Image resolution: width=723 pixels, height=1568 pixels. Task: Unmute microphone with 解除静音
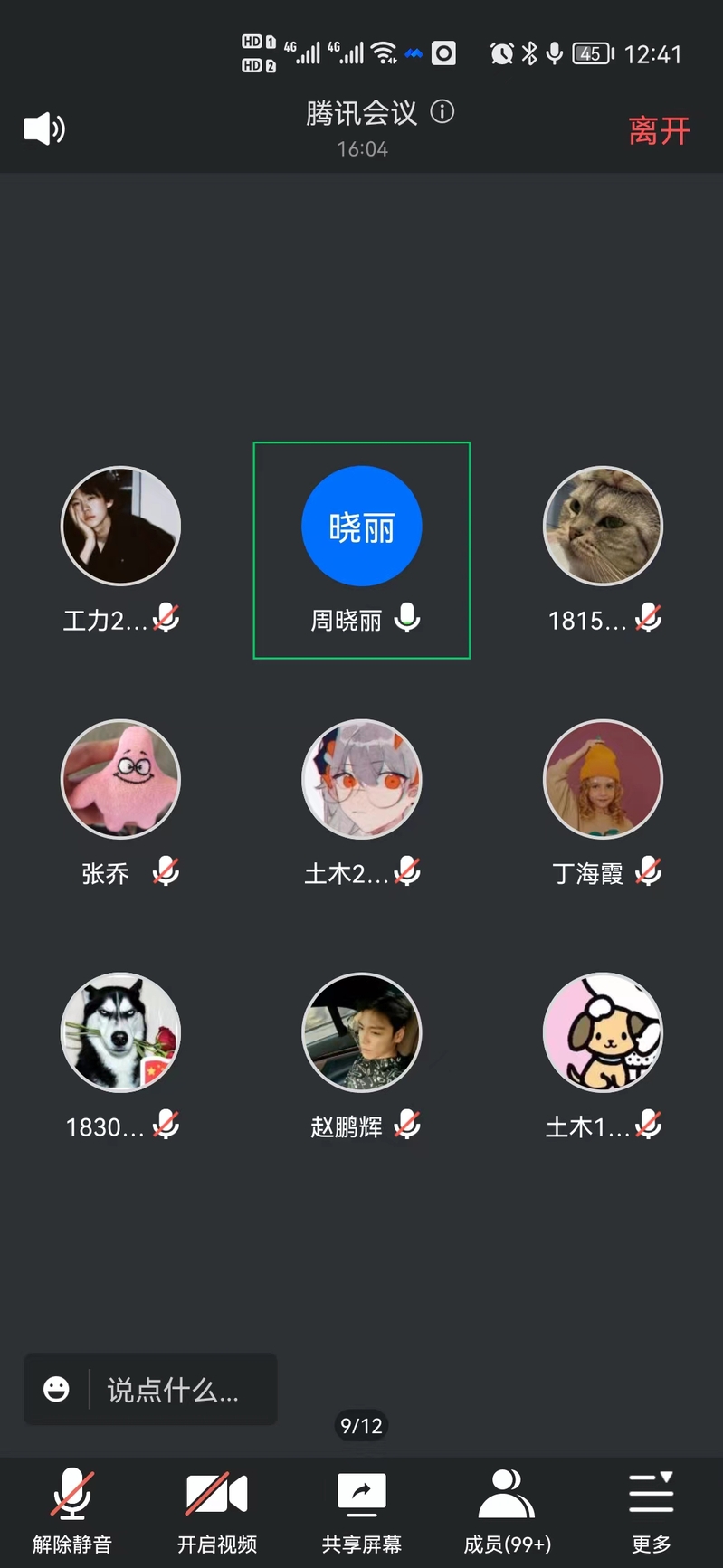(72, 1509)
